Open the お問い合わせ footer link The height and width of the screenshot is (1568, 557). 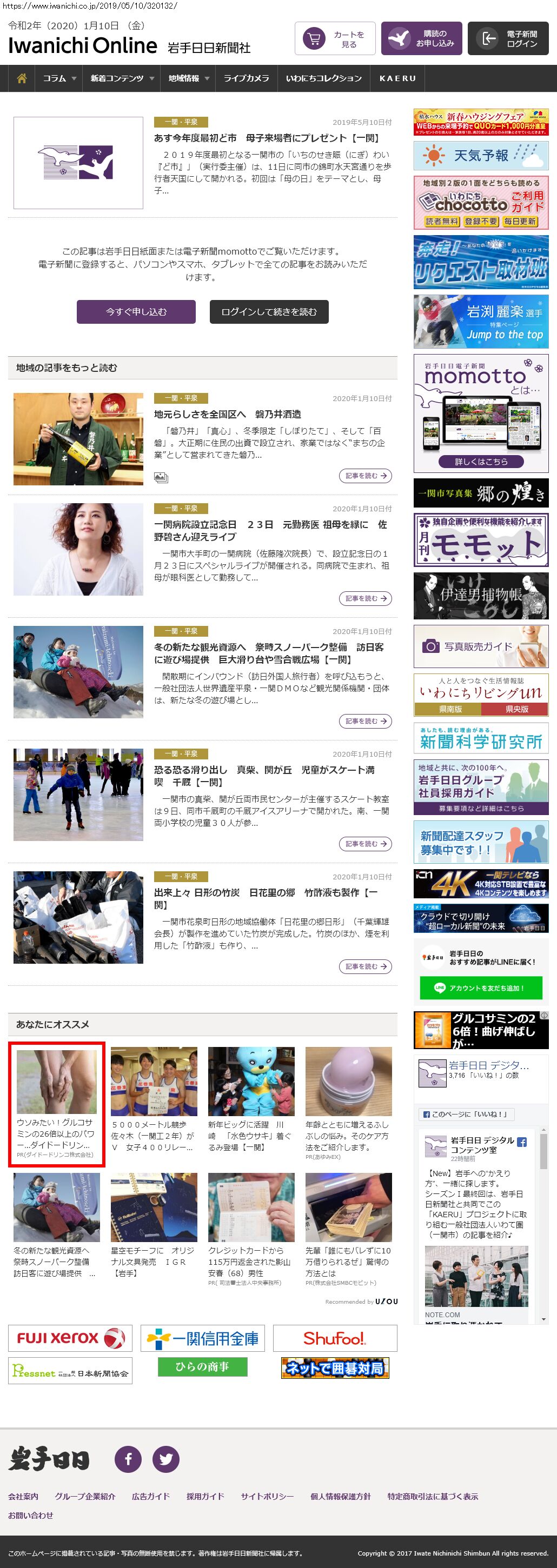click(x=30, y=1515)
